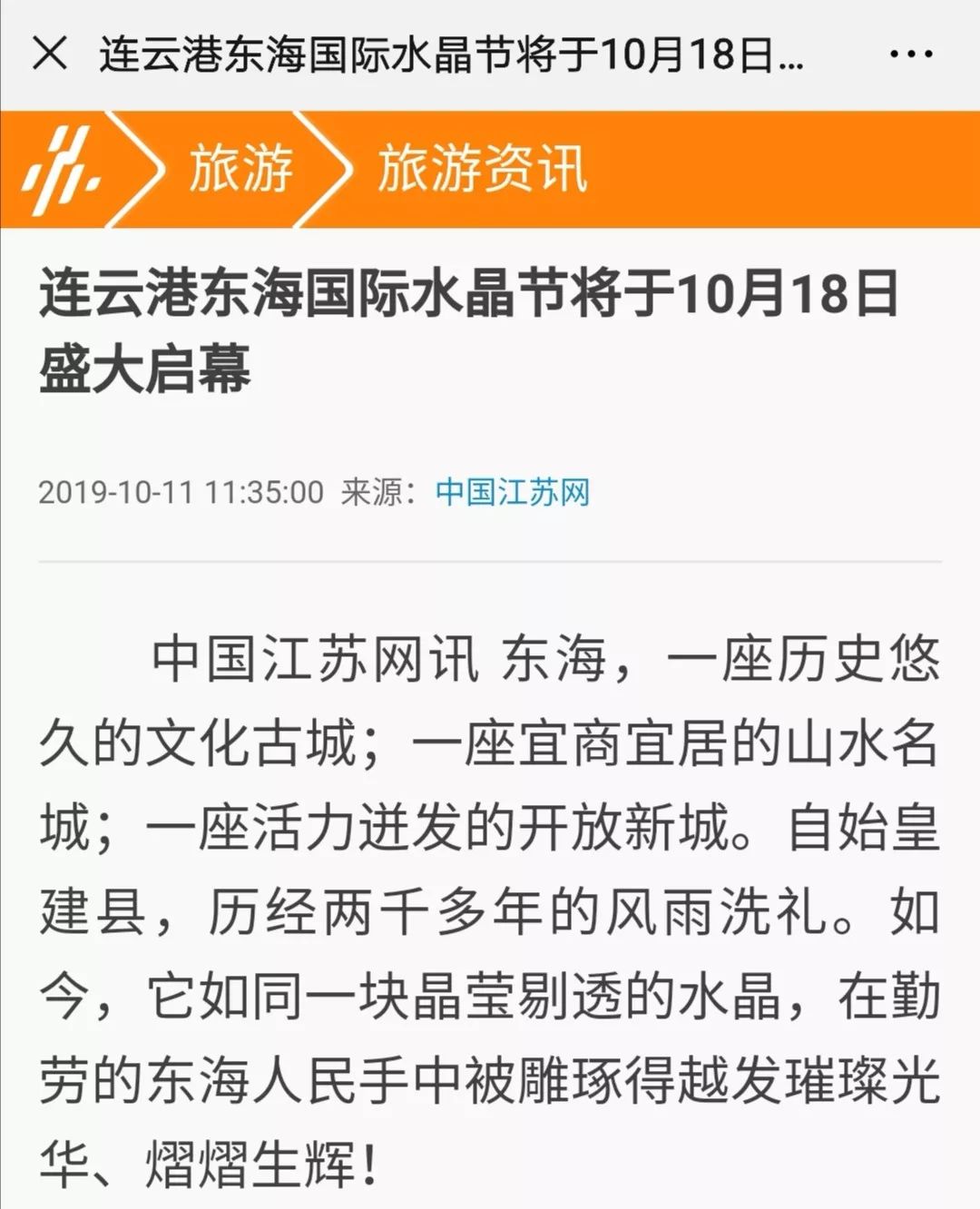Open the 旅游资讯 breadcrumb section
Screen dimensions: 980x1209
pyautogui.click(x=483, y=170)
